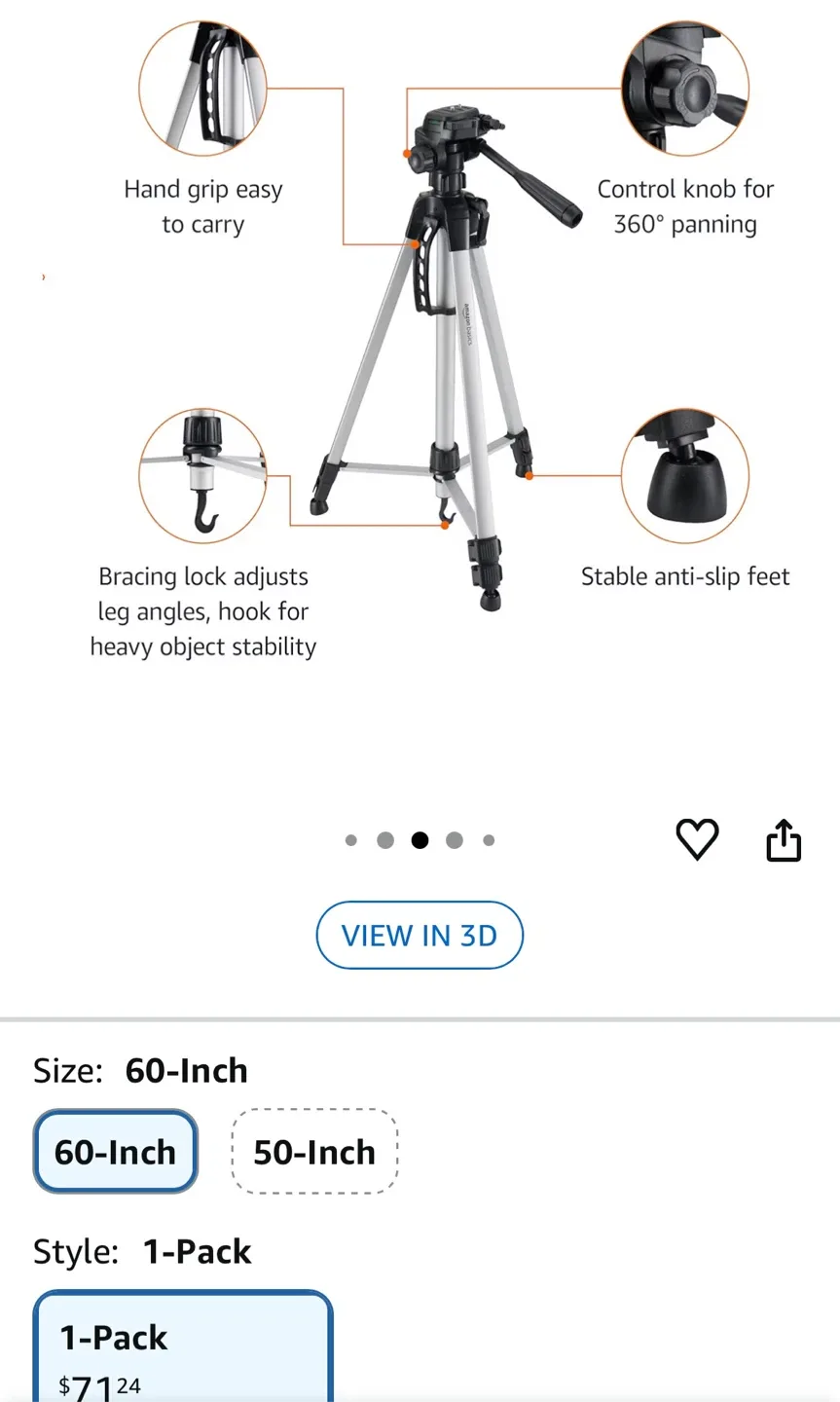This screenshot has height=1402, width=840.
Task: Click the anti-slip foot close-up circle
Action: pyautogui.click(x=685, y=475)
